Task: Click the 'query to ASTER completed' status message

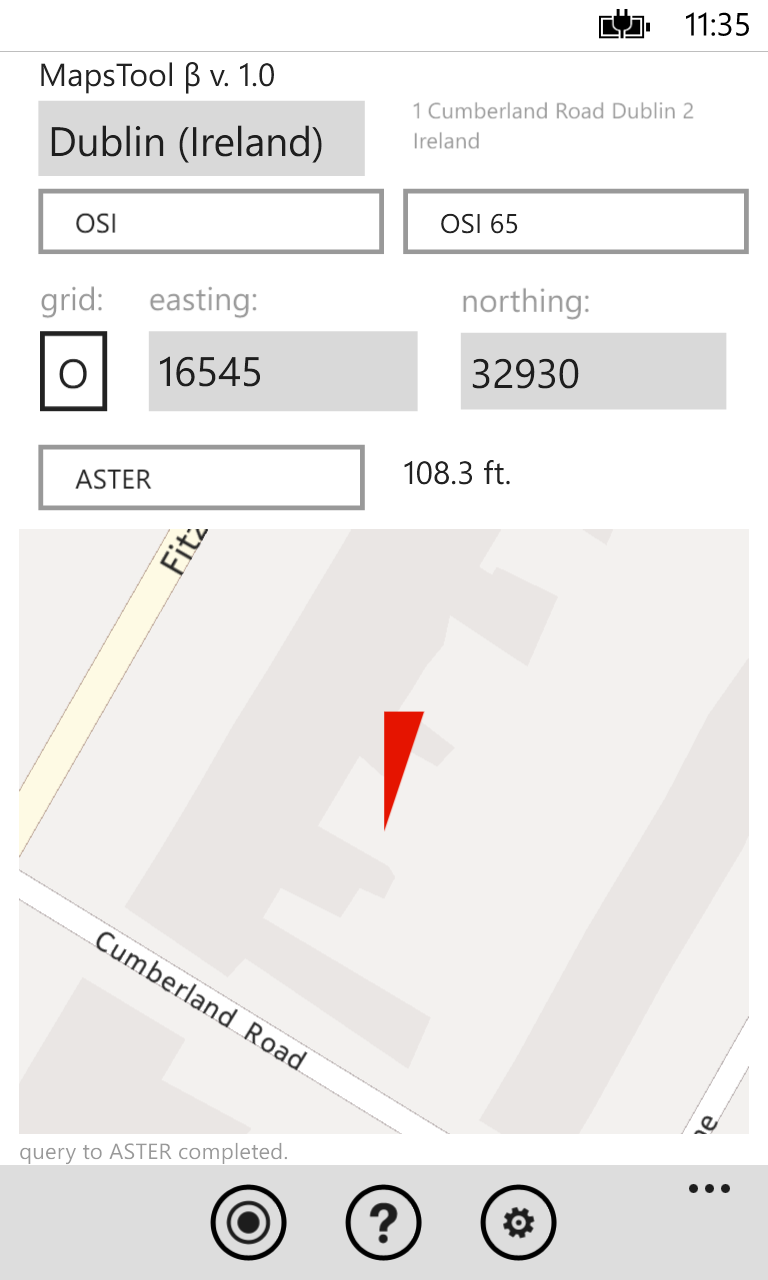Action: [152, 1151]
